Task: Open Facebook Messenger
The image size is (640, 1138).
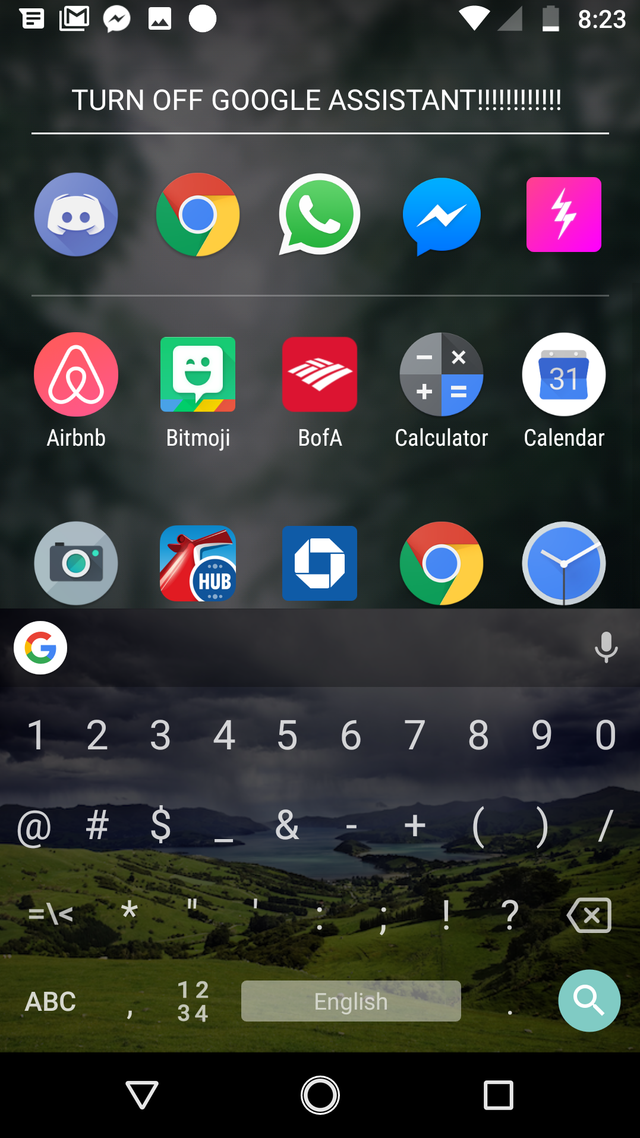Action: (x=441, y=215)
